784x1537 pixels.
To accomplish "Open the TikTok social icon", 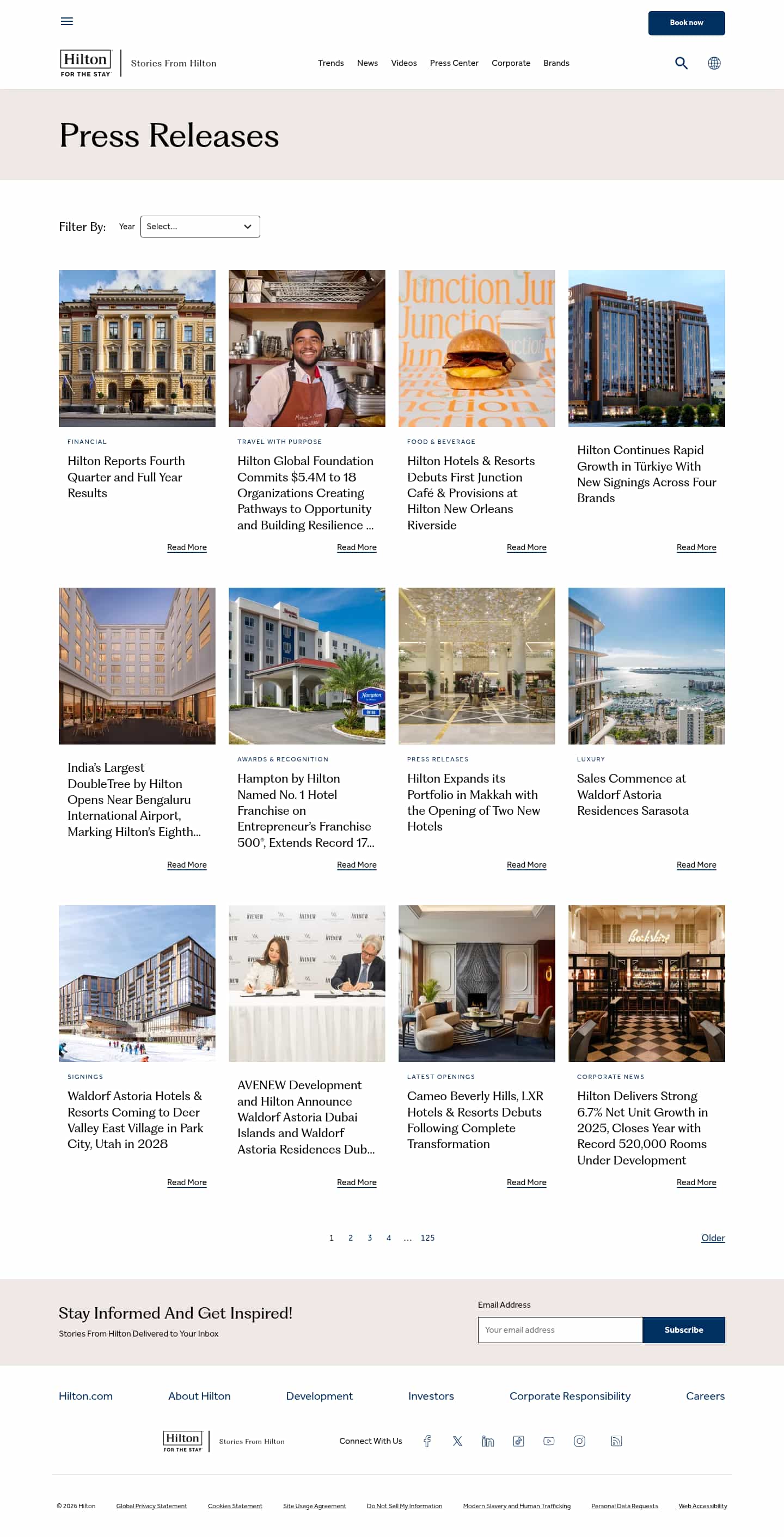I will 518,1441.
